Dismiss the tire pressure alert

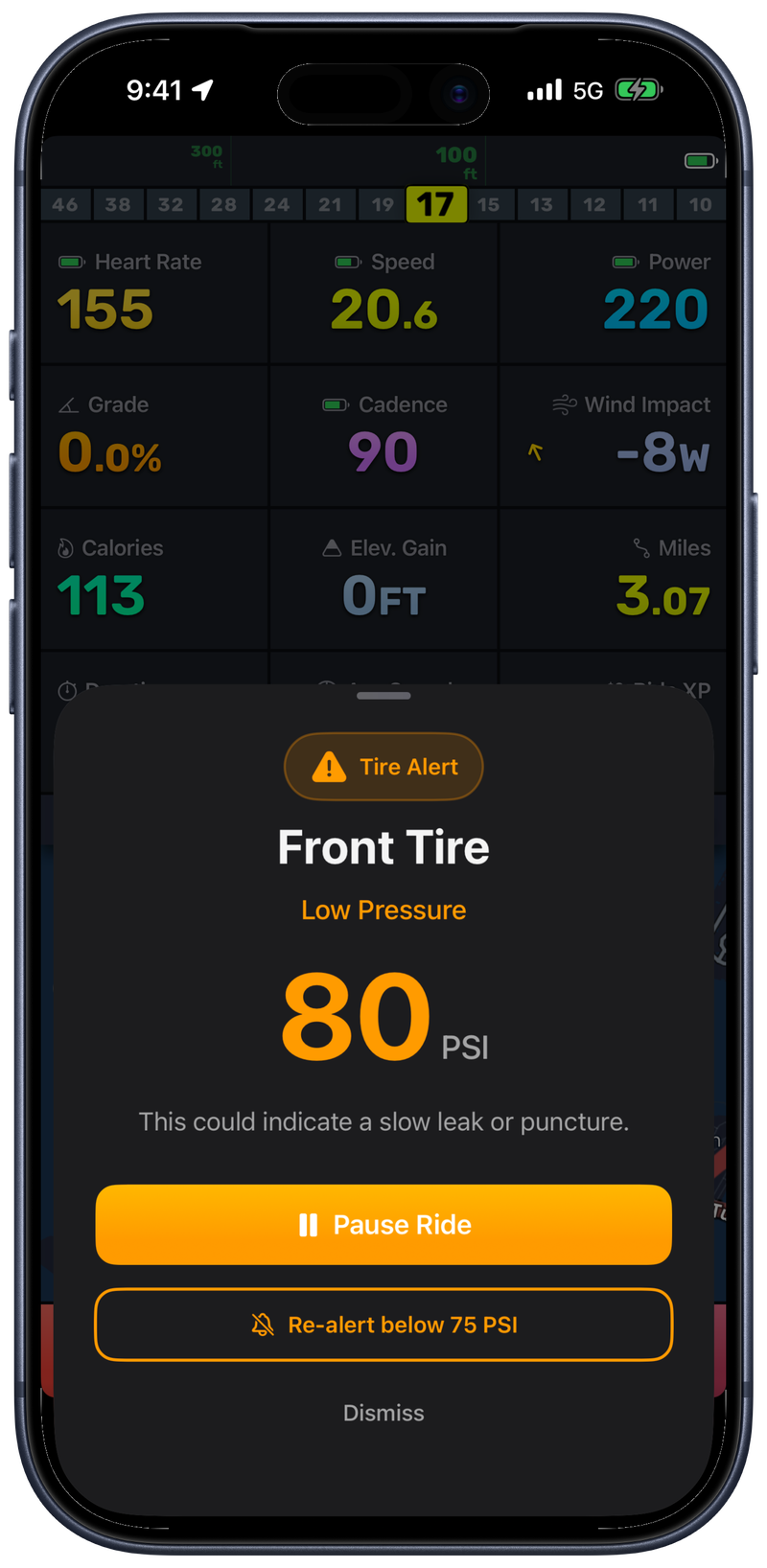[383, 1412]
